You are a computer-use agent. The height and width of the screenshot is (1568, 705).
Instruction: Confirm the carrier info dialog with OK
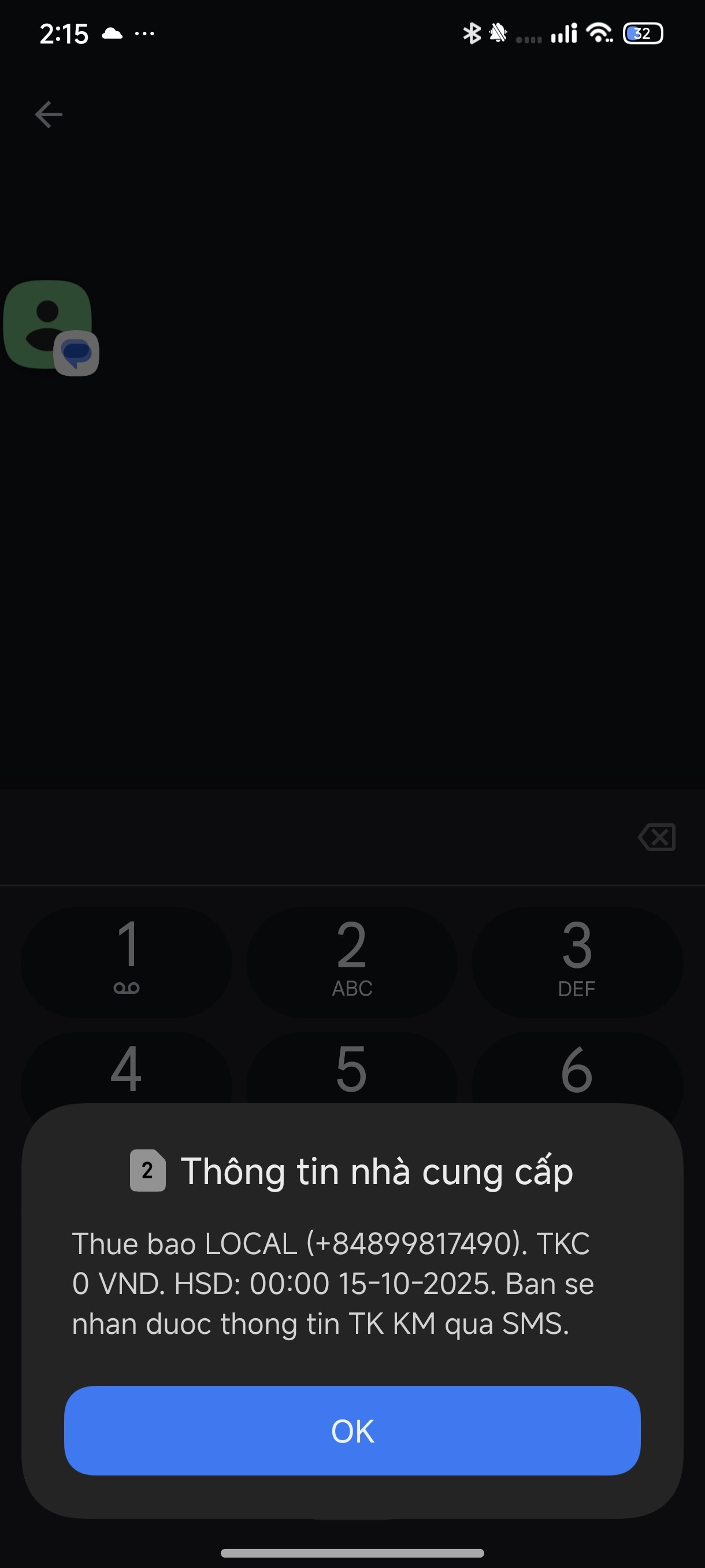coord(352,1430)
